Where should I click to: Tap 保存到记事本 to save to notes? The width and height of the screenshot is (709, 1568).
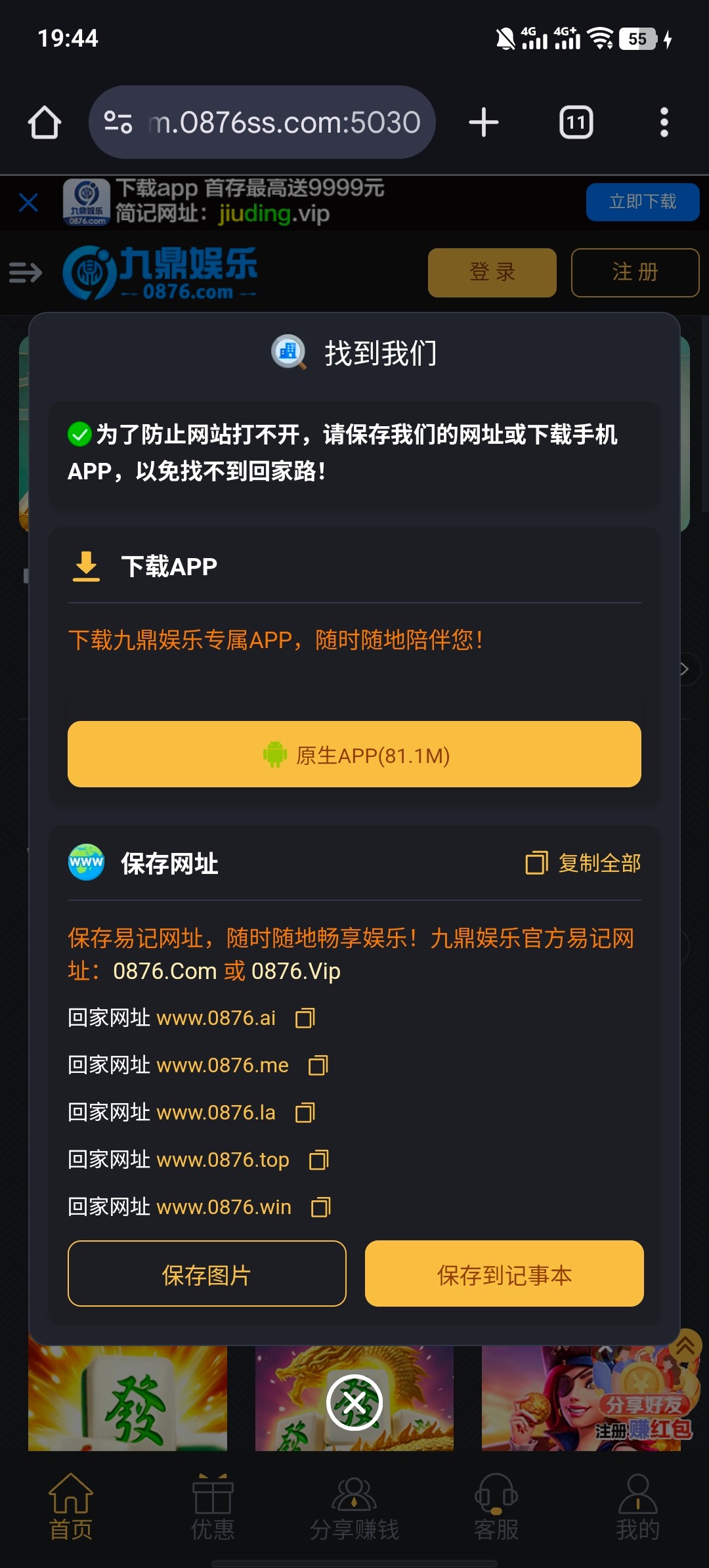[x=504, y=1274]
